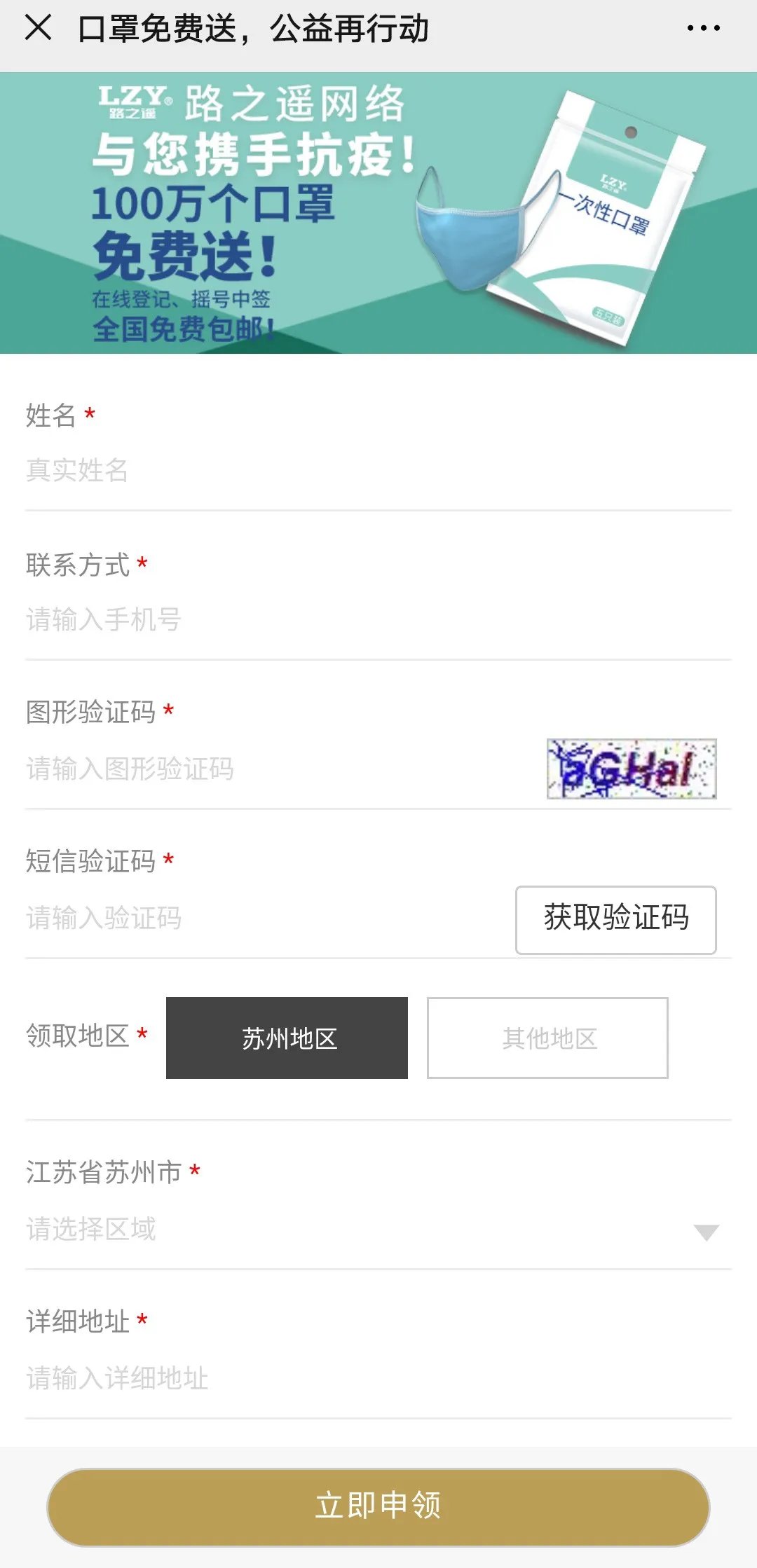This screenshot has width=757, height=1568.
Task: Tap the 获取验证码 button
Action: tap(615, 919)
